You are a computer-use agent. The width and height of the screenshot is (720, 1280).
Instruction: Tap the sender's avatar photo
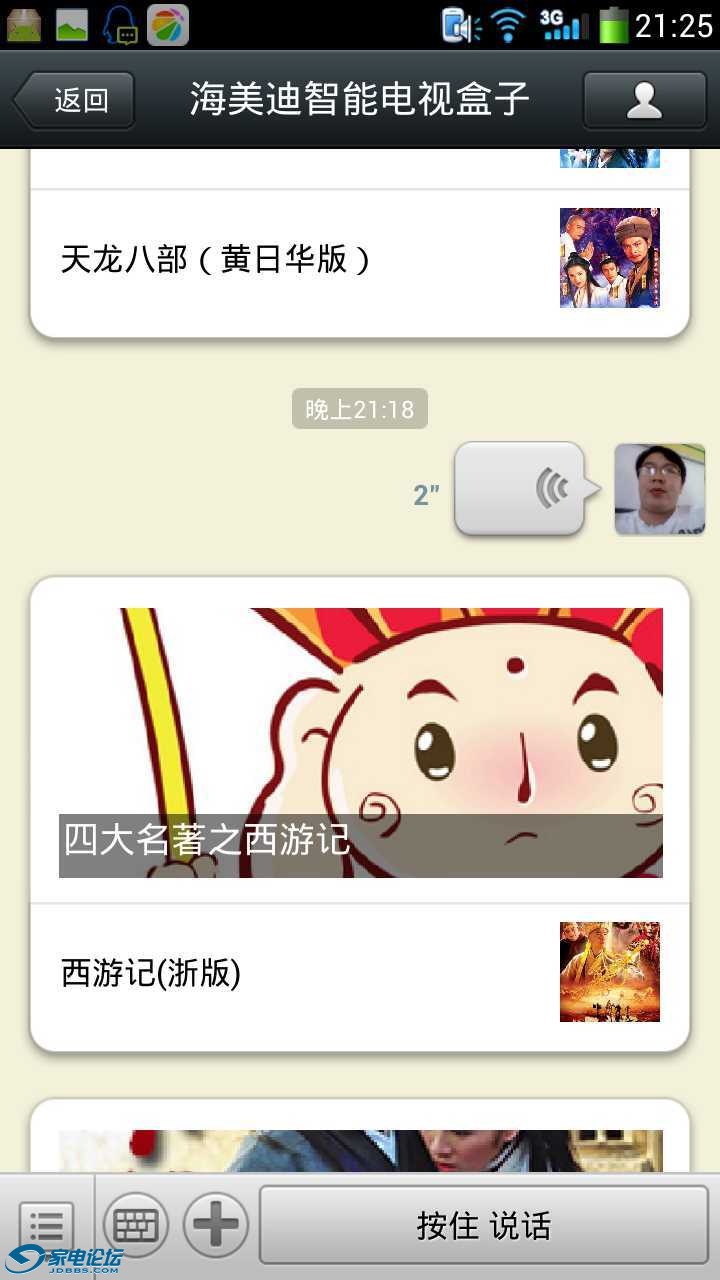tap(659, 489)
